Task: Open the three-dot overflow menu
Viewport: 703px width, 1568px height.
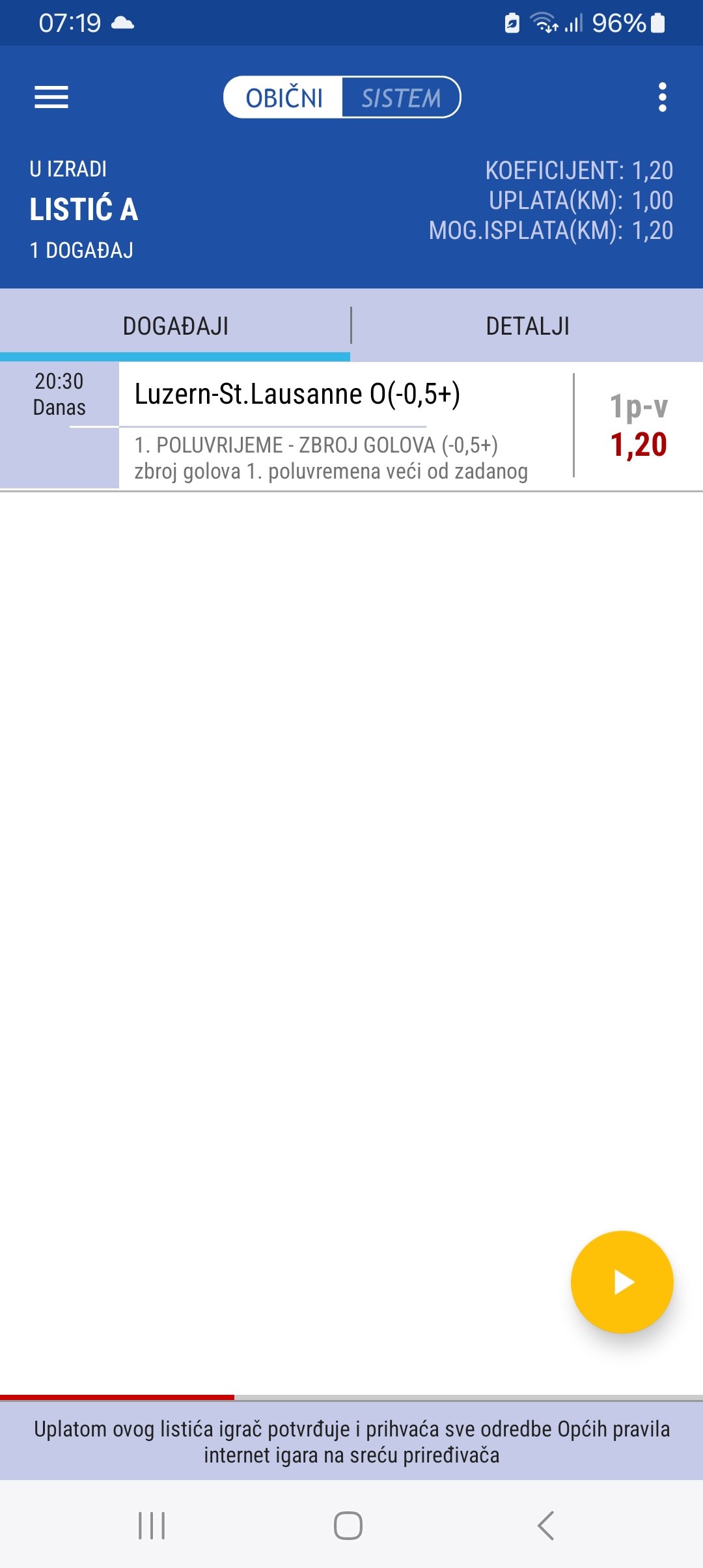Action: (662, 98)
